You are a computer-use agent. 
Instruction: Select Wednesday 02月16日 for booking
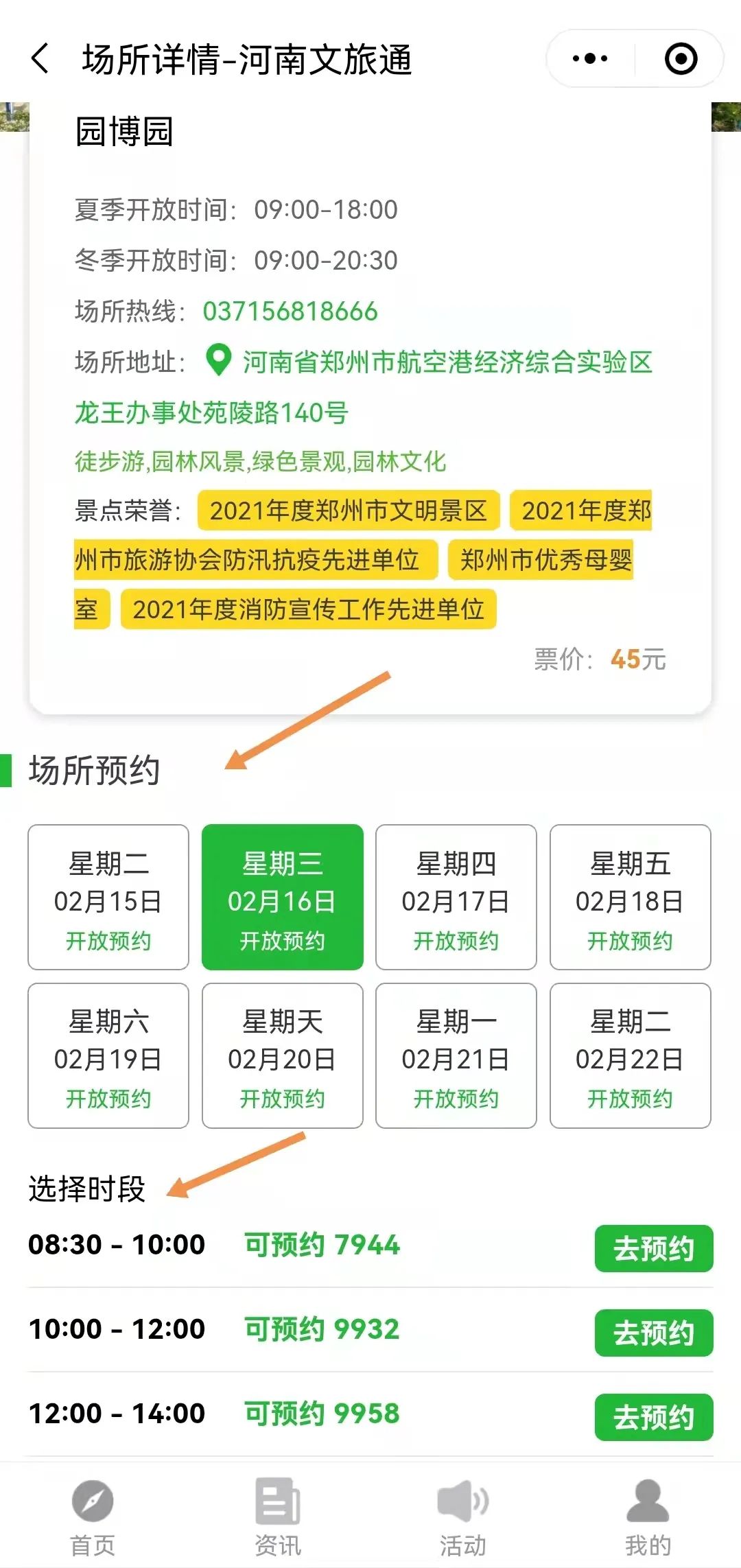282,897
